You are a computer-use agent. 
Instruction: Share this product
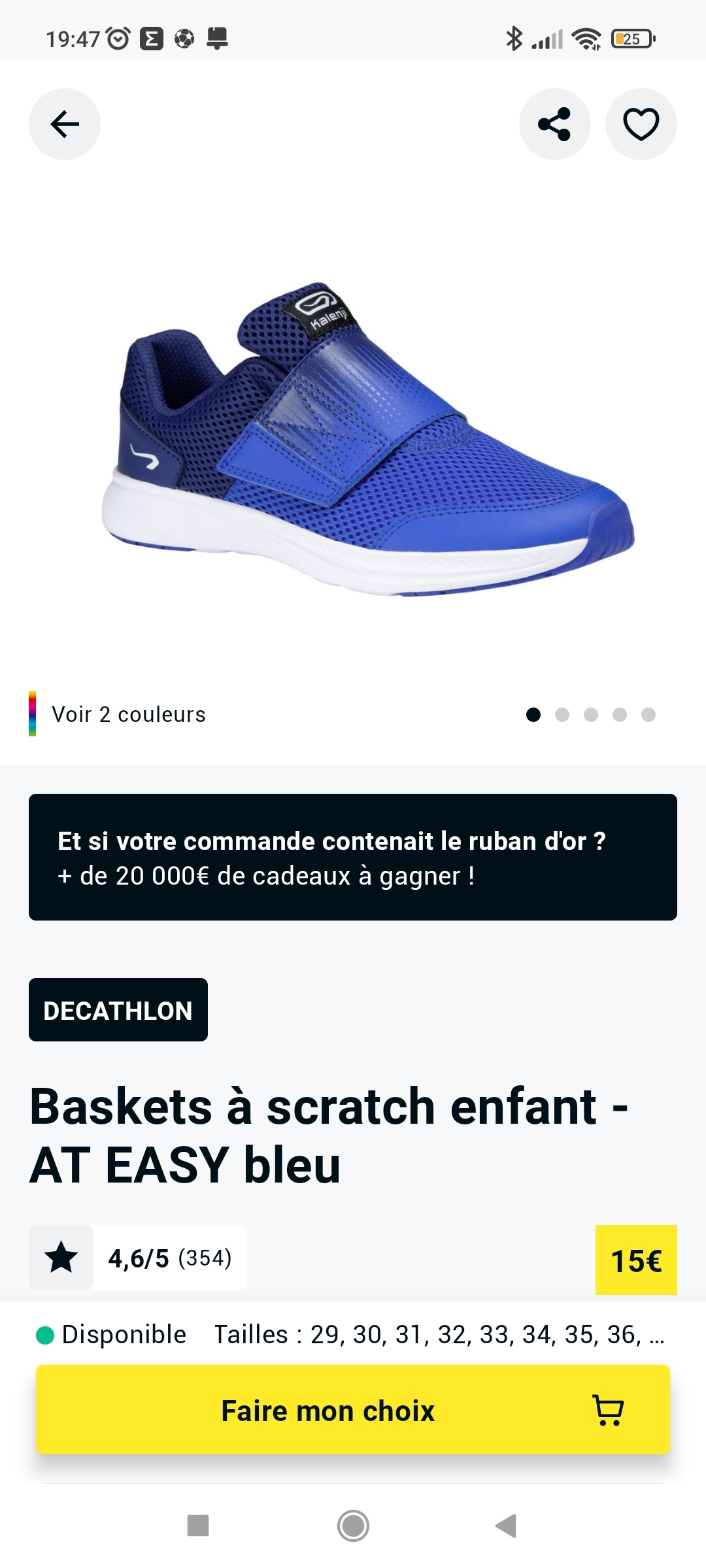[x=554, y=124]
